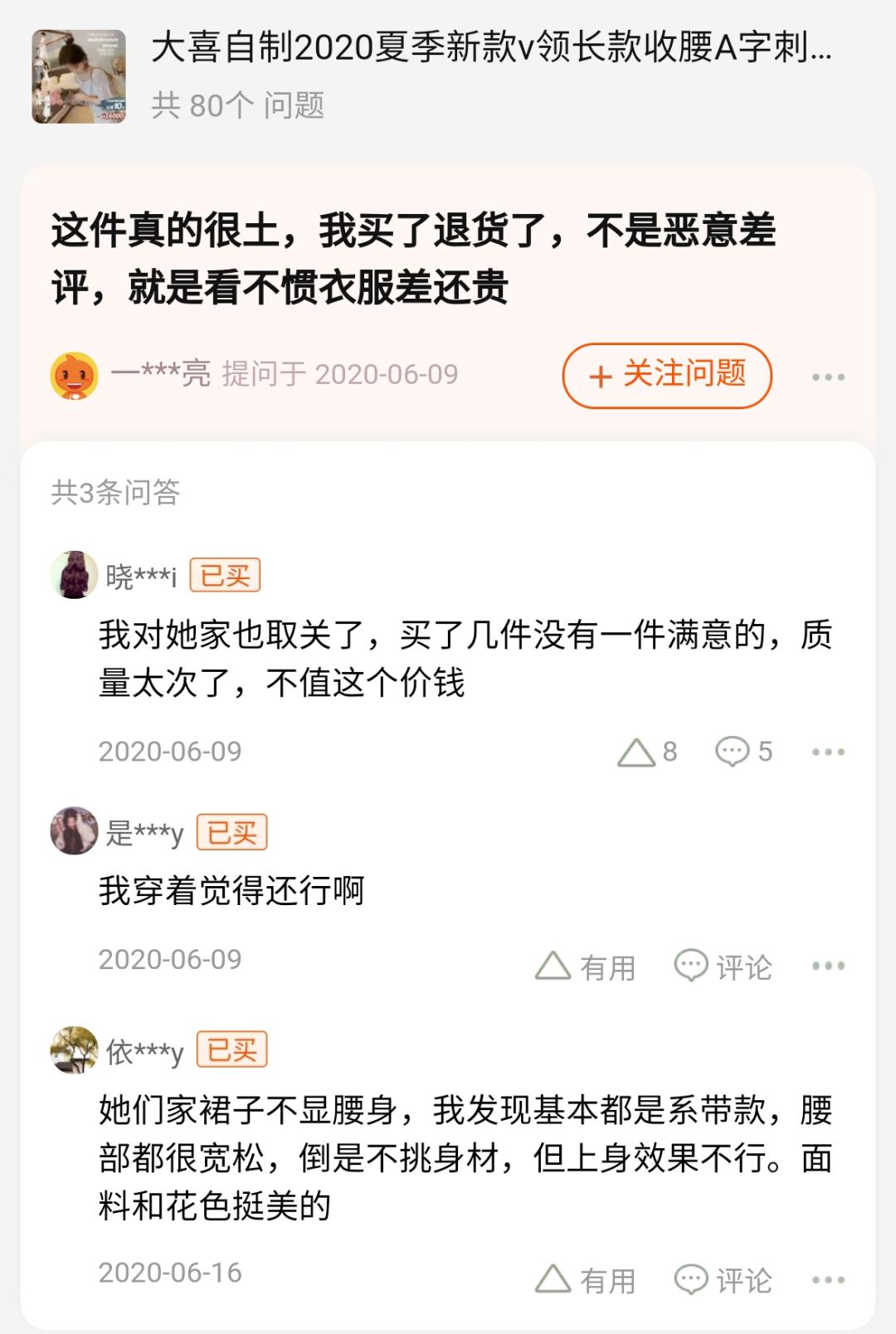
Task: Open the 已买 tag on 依***y's answer
Action: 232,1049
